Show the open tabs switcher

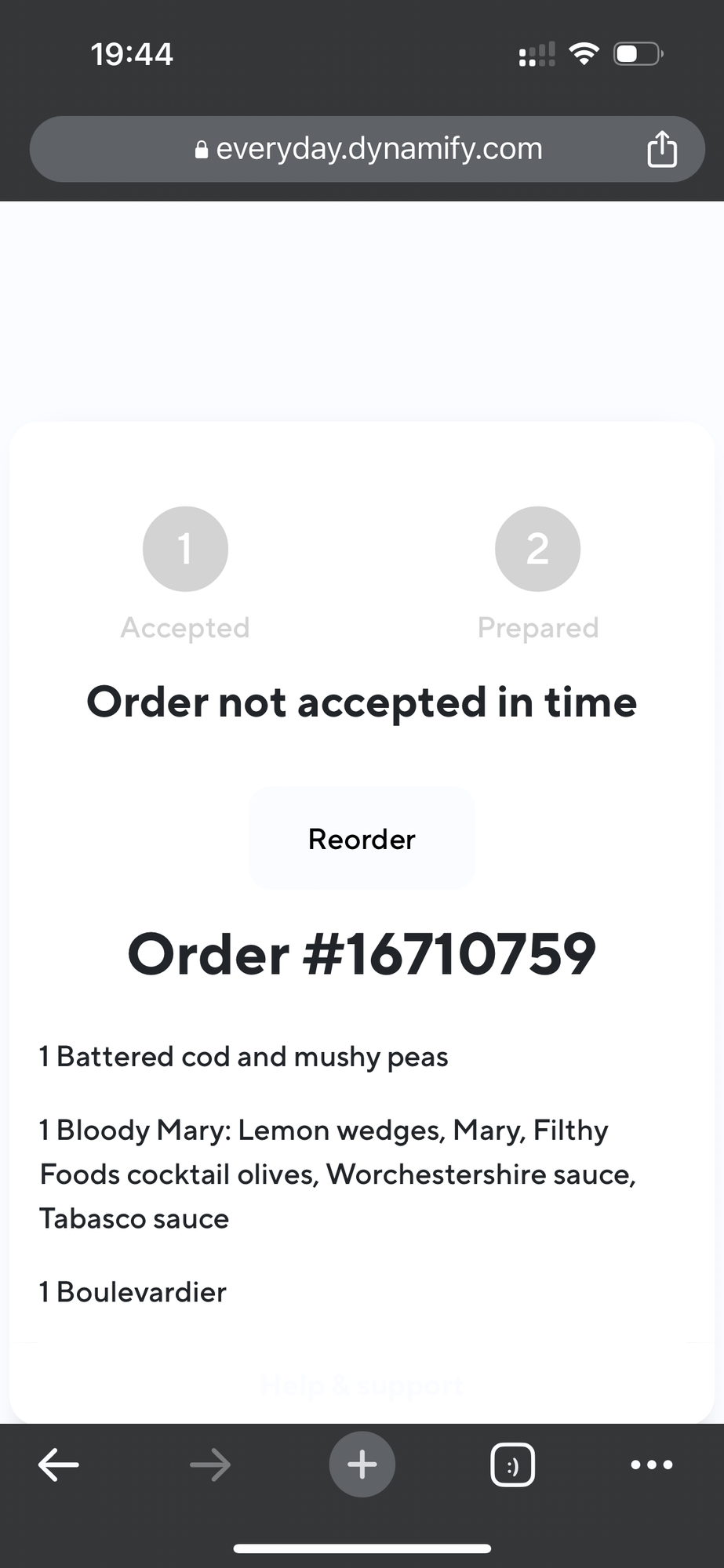coord(512,1465)
